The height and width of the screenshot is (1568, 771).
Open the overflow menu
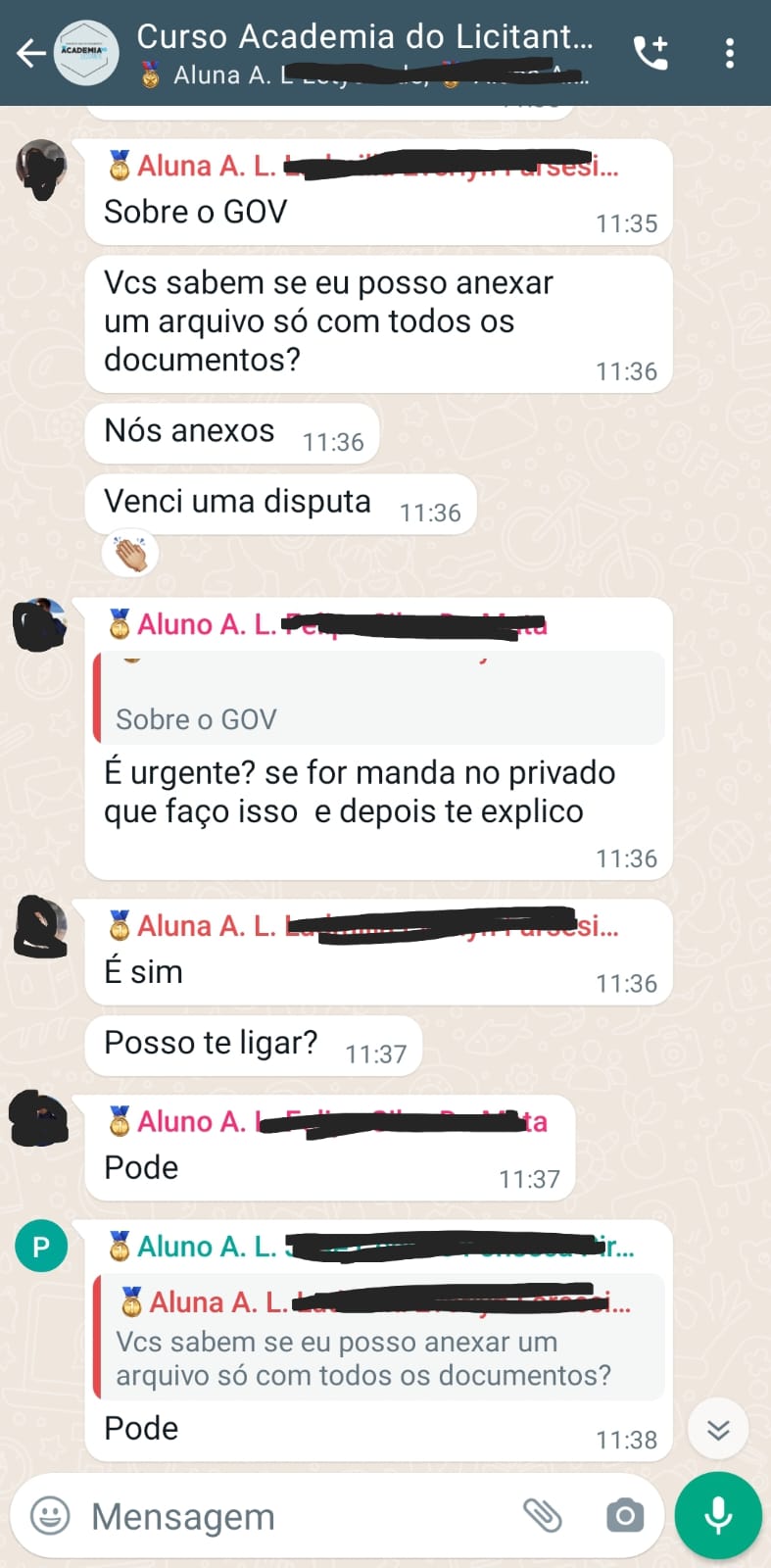point(729,53)
